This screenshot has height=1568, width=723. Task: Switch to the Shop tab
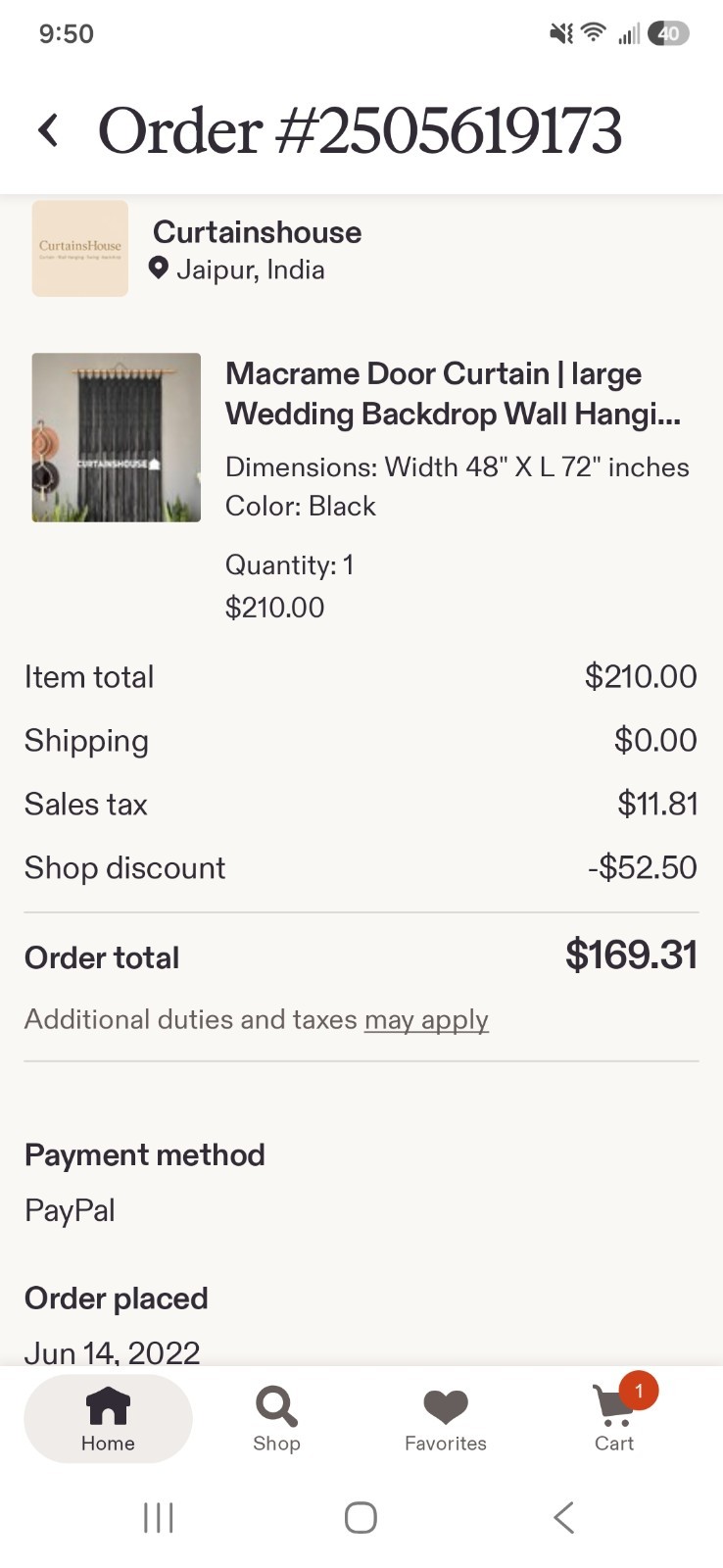pyautogui.click(x=276, y=1418)
